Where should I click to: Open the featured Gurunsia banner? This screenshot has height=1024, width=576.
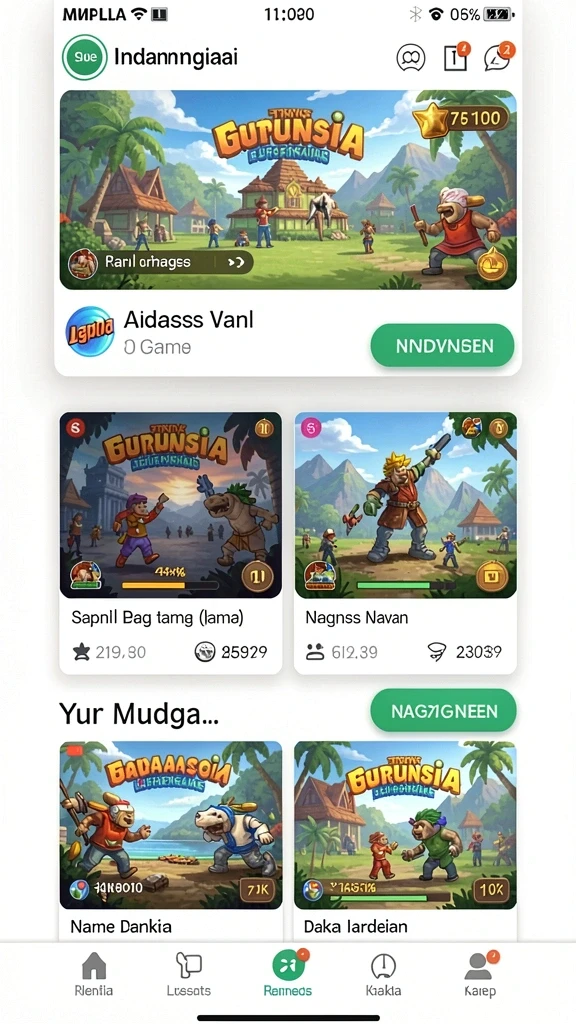(x=288, y=190)
